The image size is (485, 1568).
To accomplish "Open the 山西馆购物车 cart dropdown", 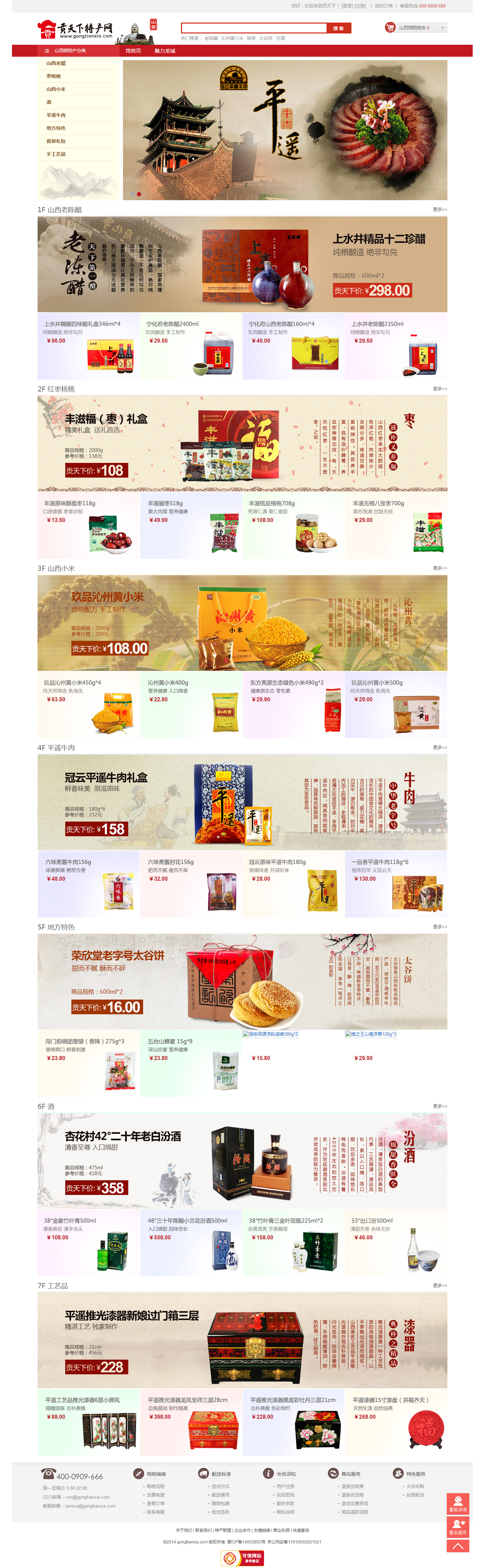I will tap(416, 28).
